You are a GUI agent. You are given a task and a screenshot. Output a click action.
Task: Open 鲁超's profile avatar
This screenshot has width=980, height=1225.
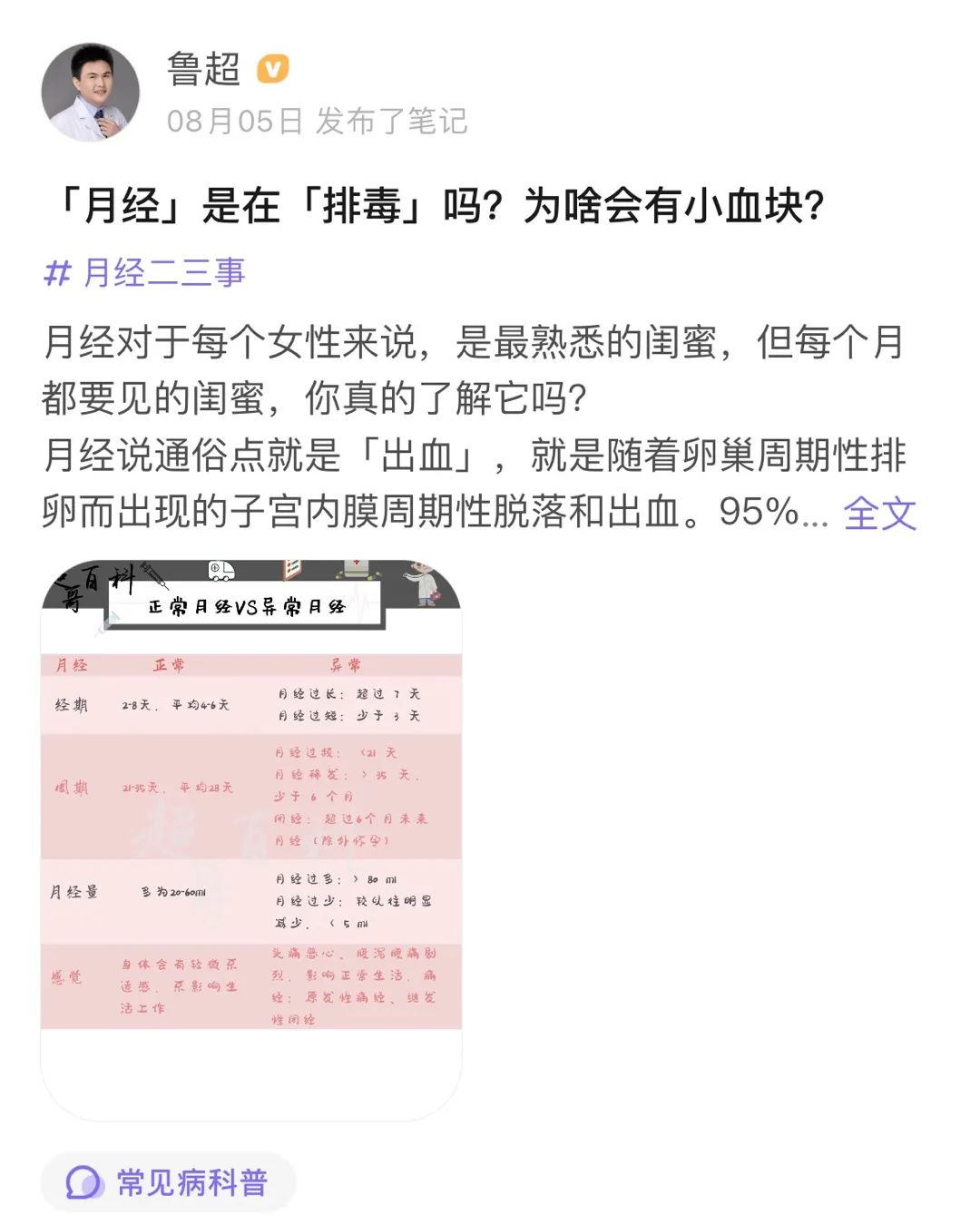pos(91,93)
